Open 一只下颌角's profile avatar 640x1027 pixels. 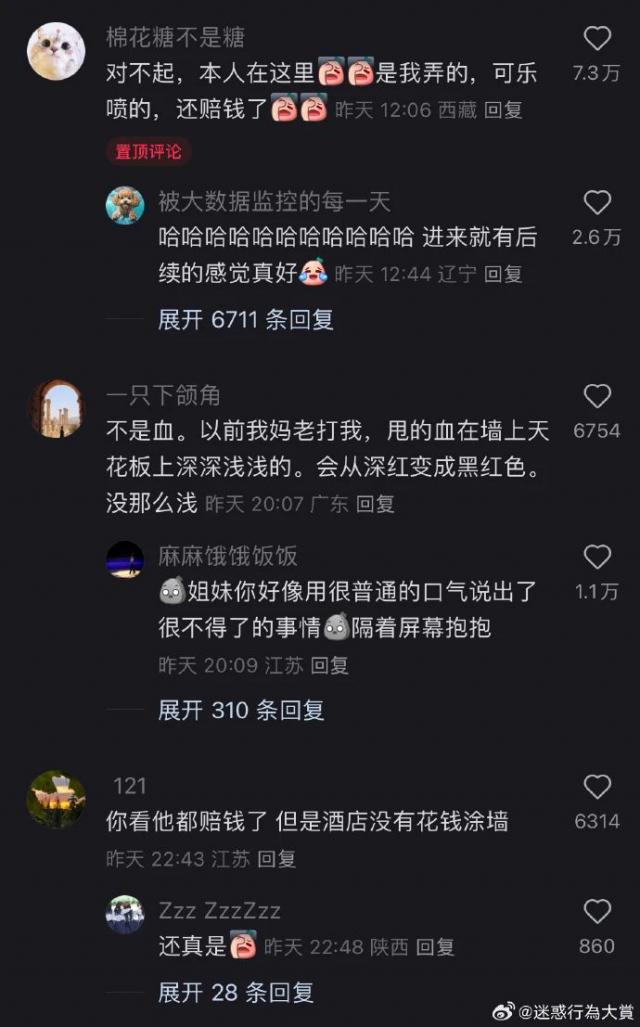click(x=56, y=408)
